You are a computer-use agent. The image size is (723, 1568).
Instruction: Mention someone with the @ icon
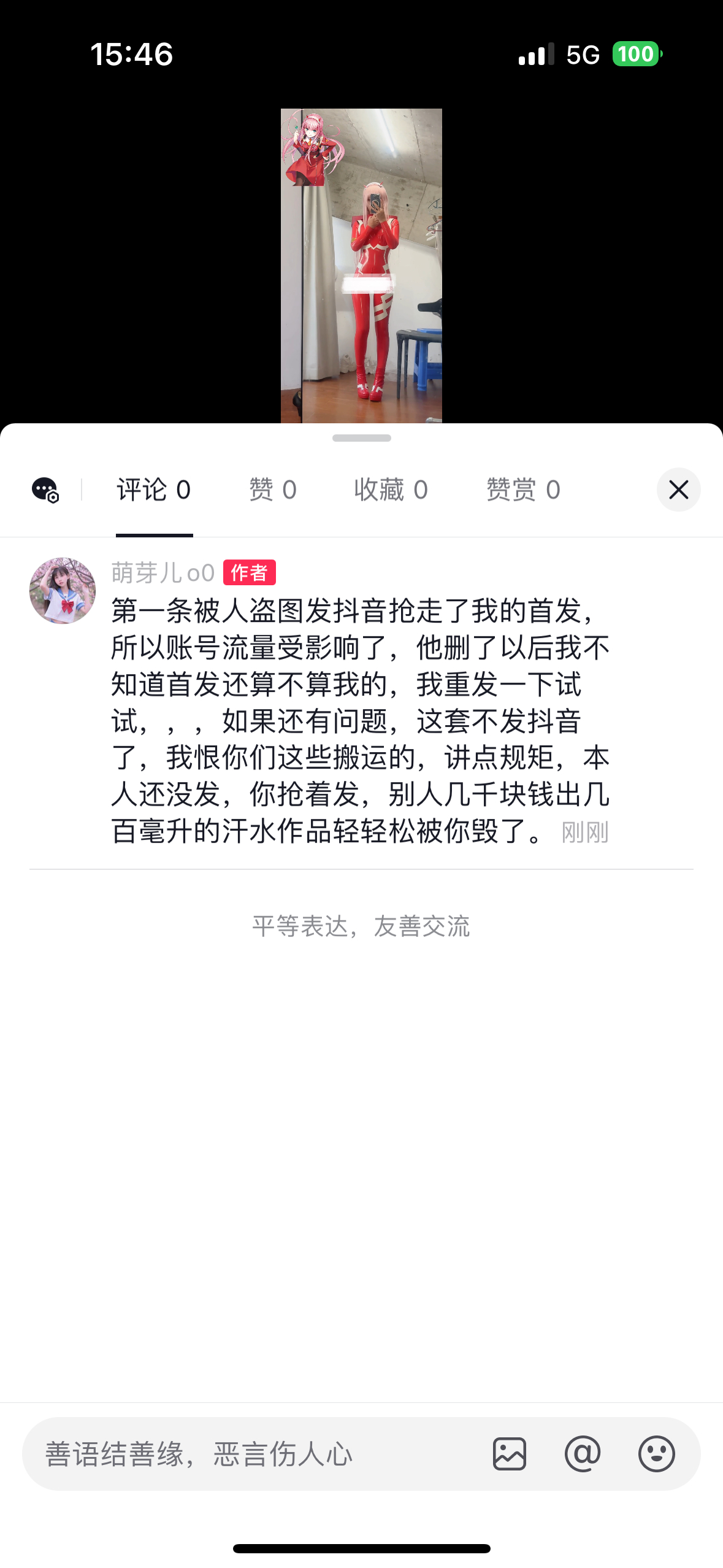[583, 1454]
